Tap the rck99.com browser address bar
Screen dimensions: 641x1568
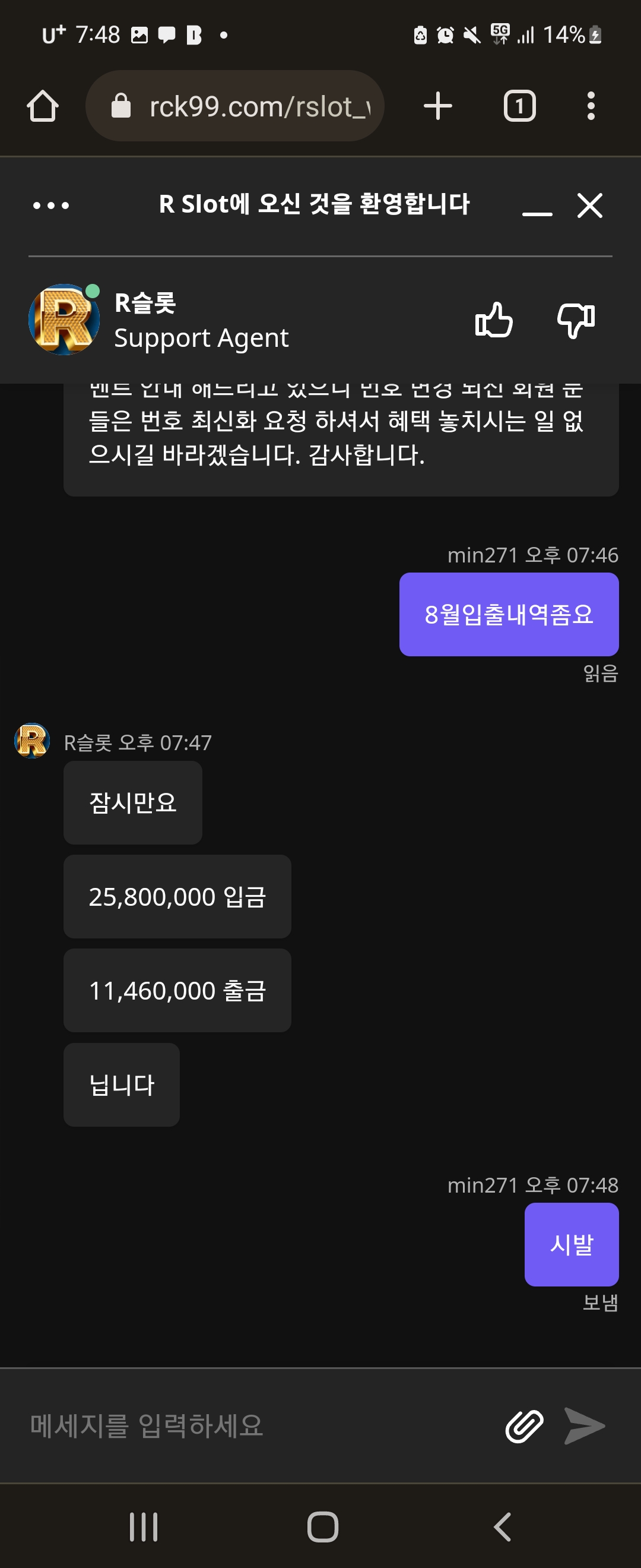coord(235,106)
